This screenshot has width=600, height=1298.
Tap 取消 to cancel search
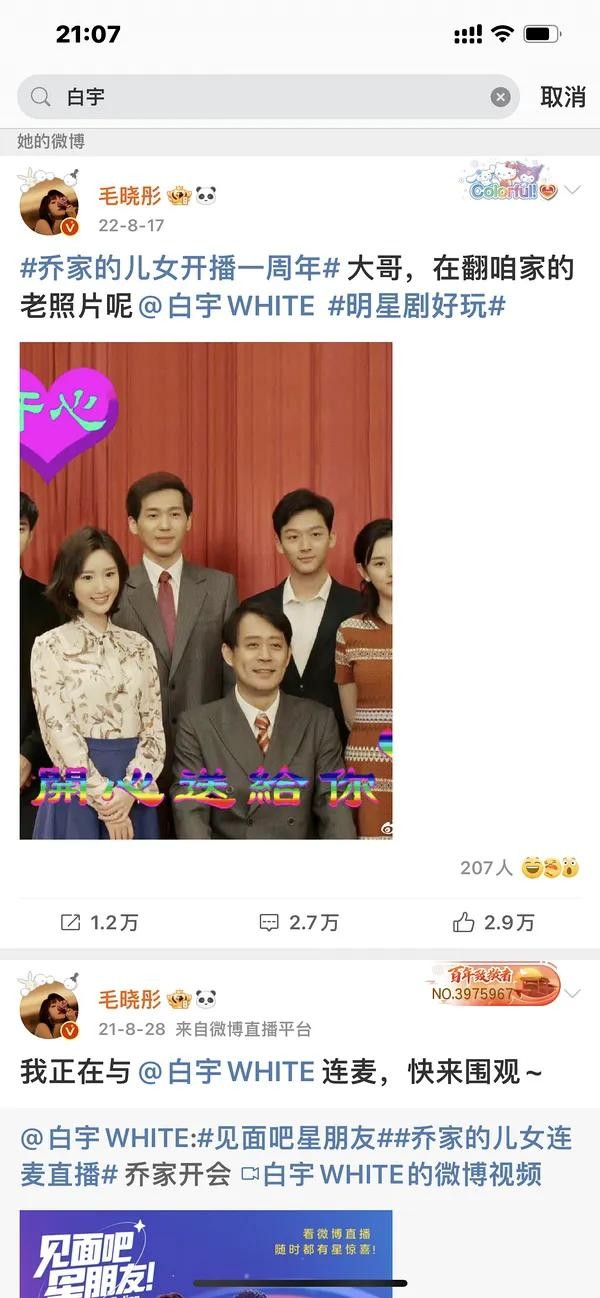tap(562, 97)
